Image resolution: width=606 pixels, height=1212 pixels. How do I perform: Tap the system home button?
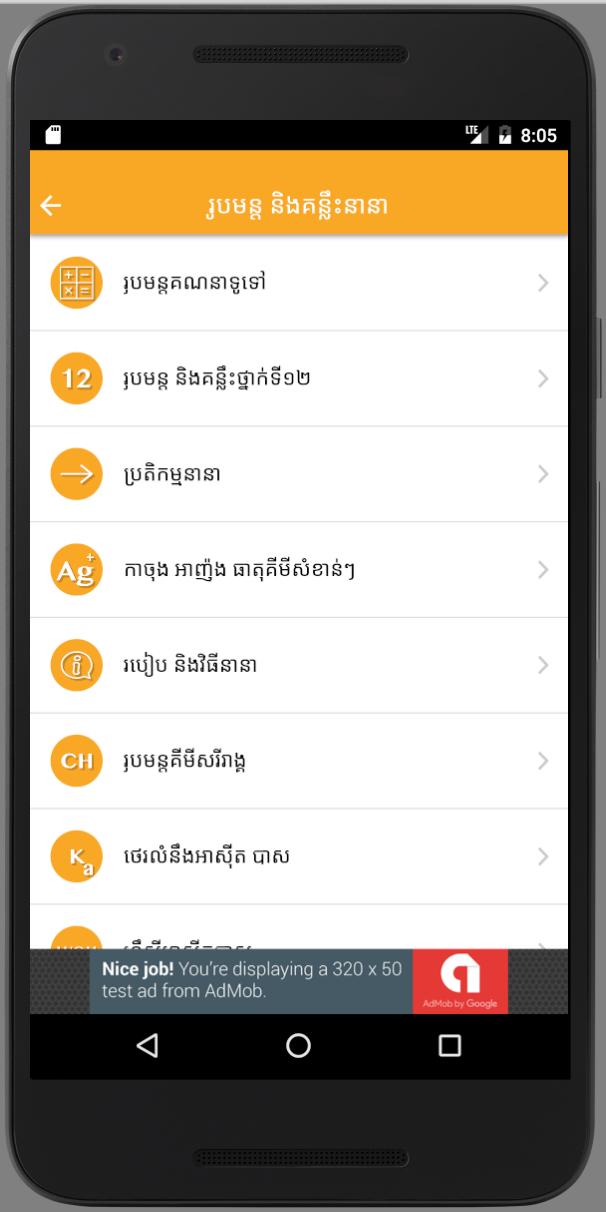(298, 1046)
